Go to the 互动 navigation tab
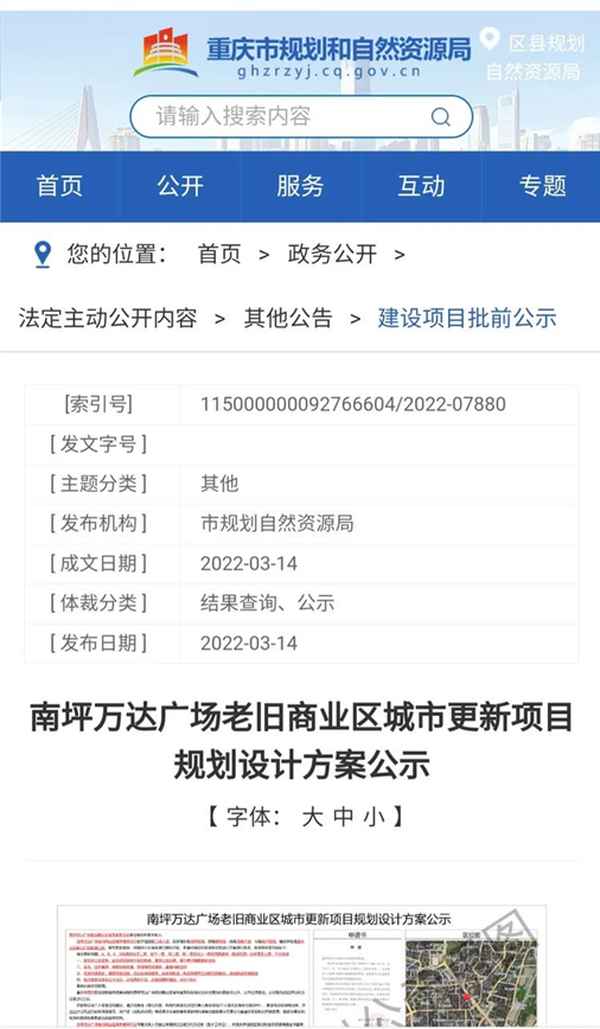The image size is (600, 1029). click(x=421, y=186)
